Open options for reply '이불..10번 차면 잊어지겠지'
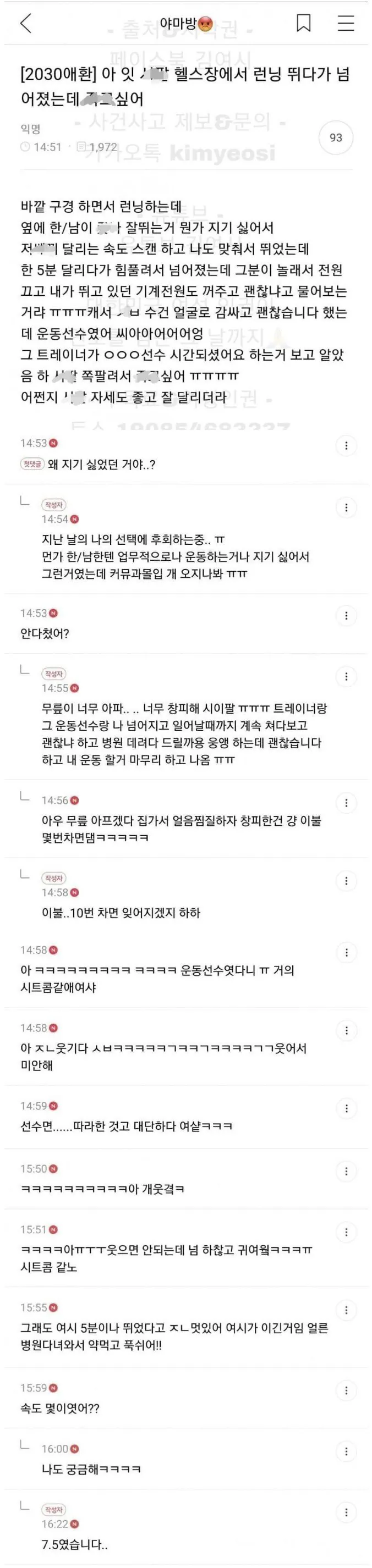The width and height of the screenshot is (372, 1568). click(x=346, y=881)
